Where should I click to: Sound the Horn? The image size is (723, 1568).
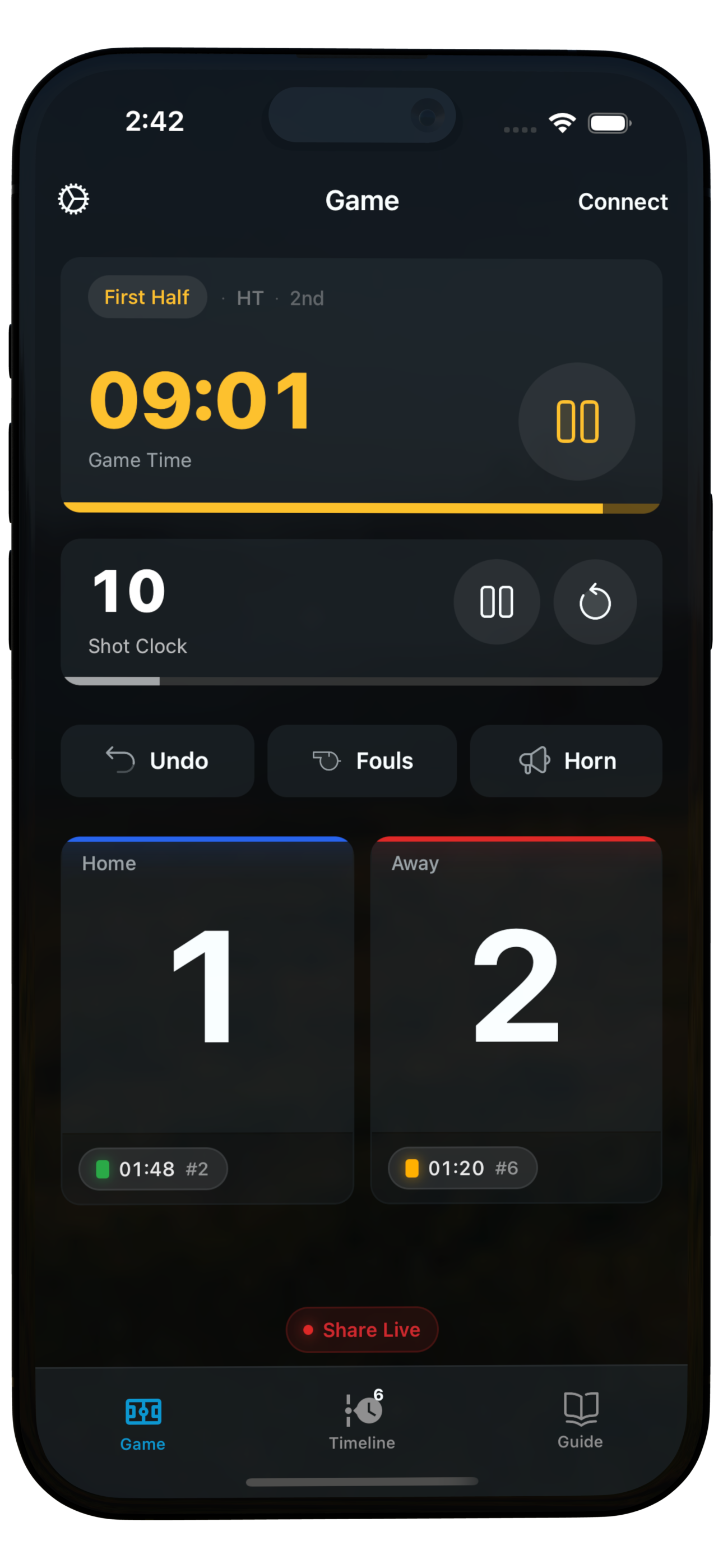[x=566, y=761]
